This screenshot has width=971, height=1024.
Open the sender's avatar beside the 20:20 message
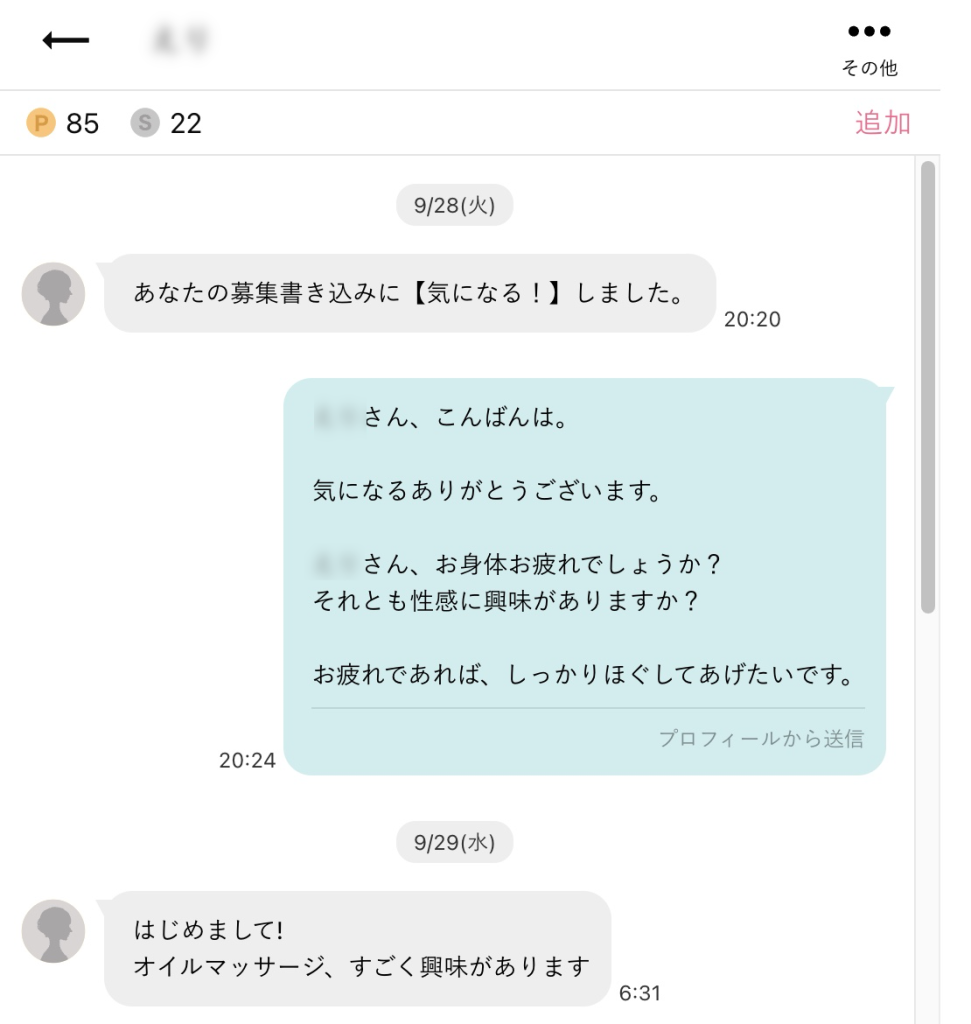pos(53,294)
